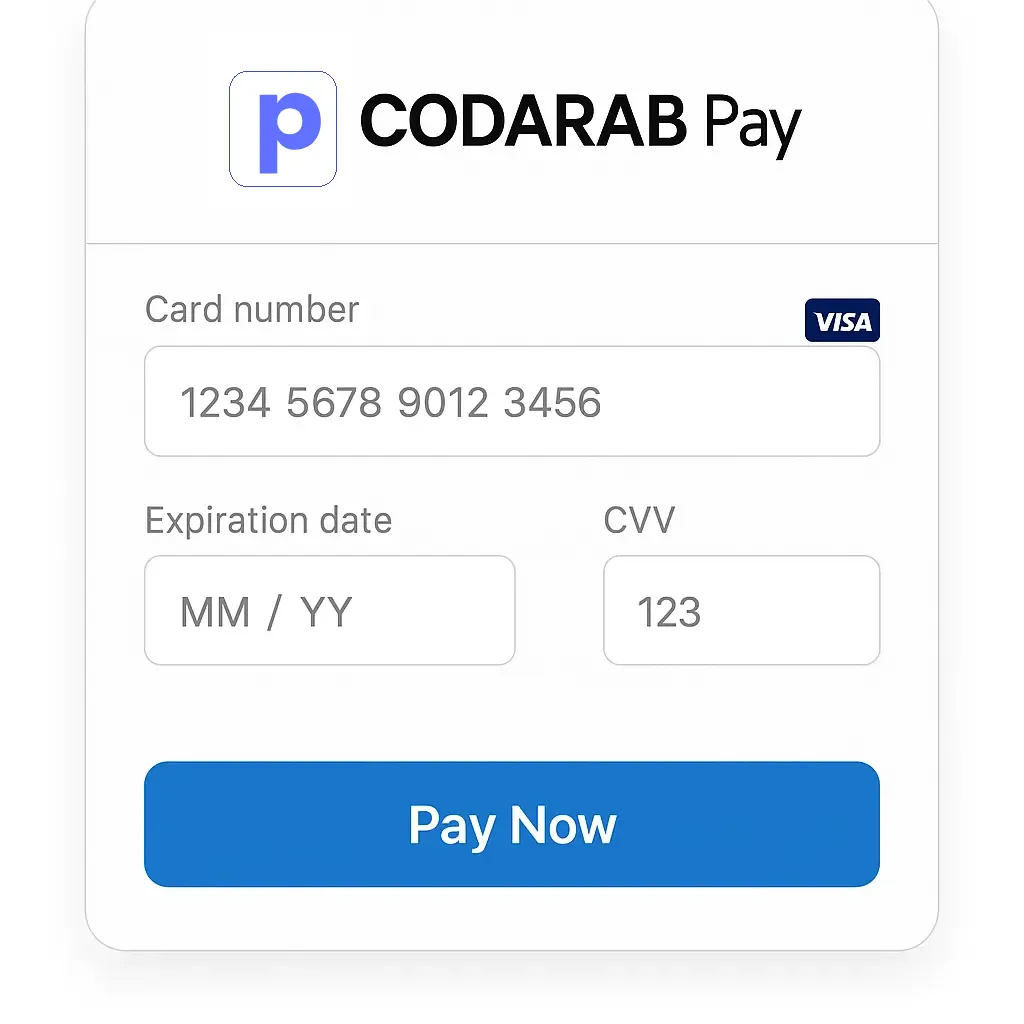Screen dimensions: 1024x1024
Task: Focus the CVV input box
Action: click(741, 611)
